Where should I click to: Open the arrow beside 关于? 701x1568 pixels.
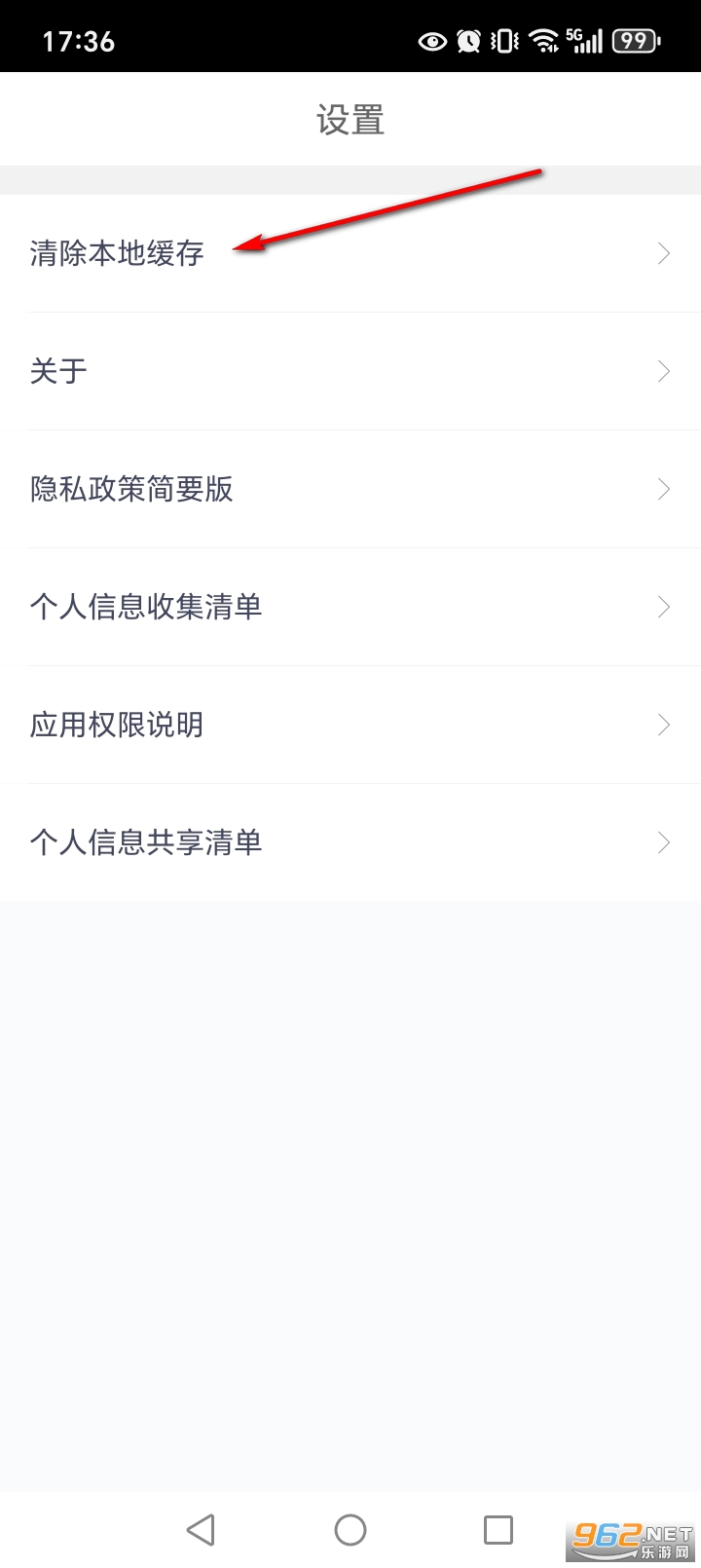coord(664,371)
